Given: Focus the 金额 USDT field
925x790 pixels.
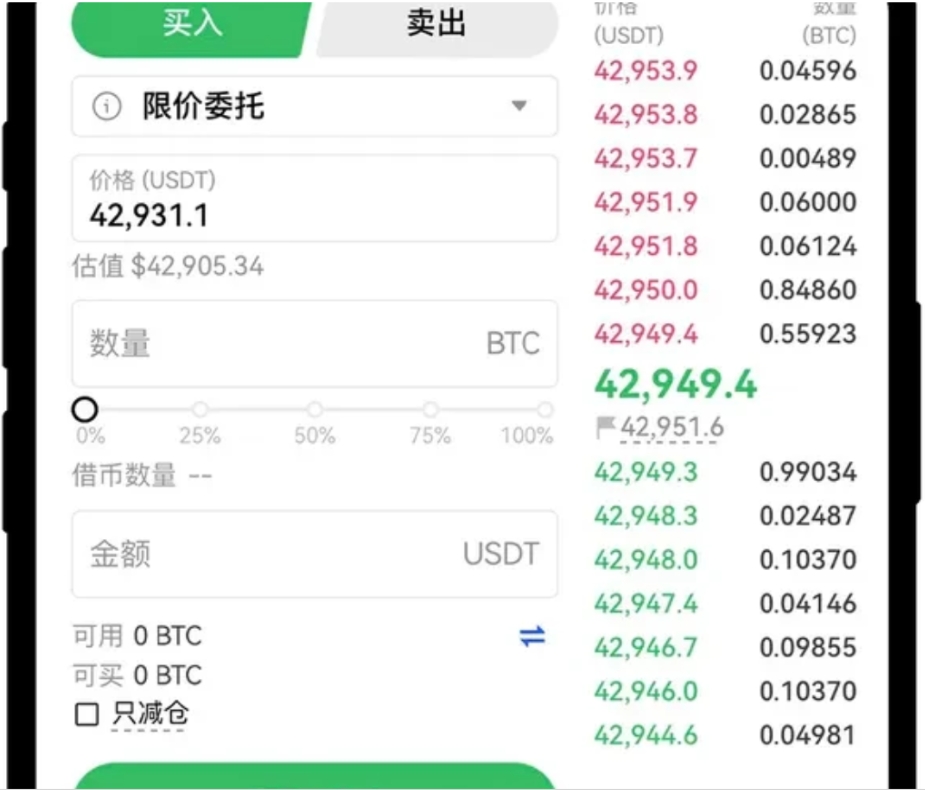Looking at the screenshot, I should click(x=270, y=554).
